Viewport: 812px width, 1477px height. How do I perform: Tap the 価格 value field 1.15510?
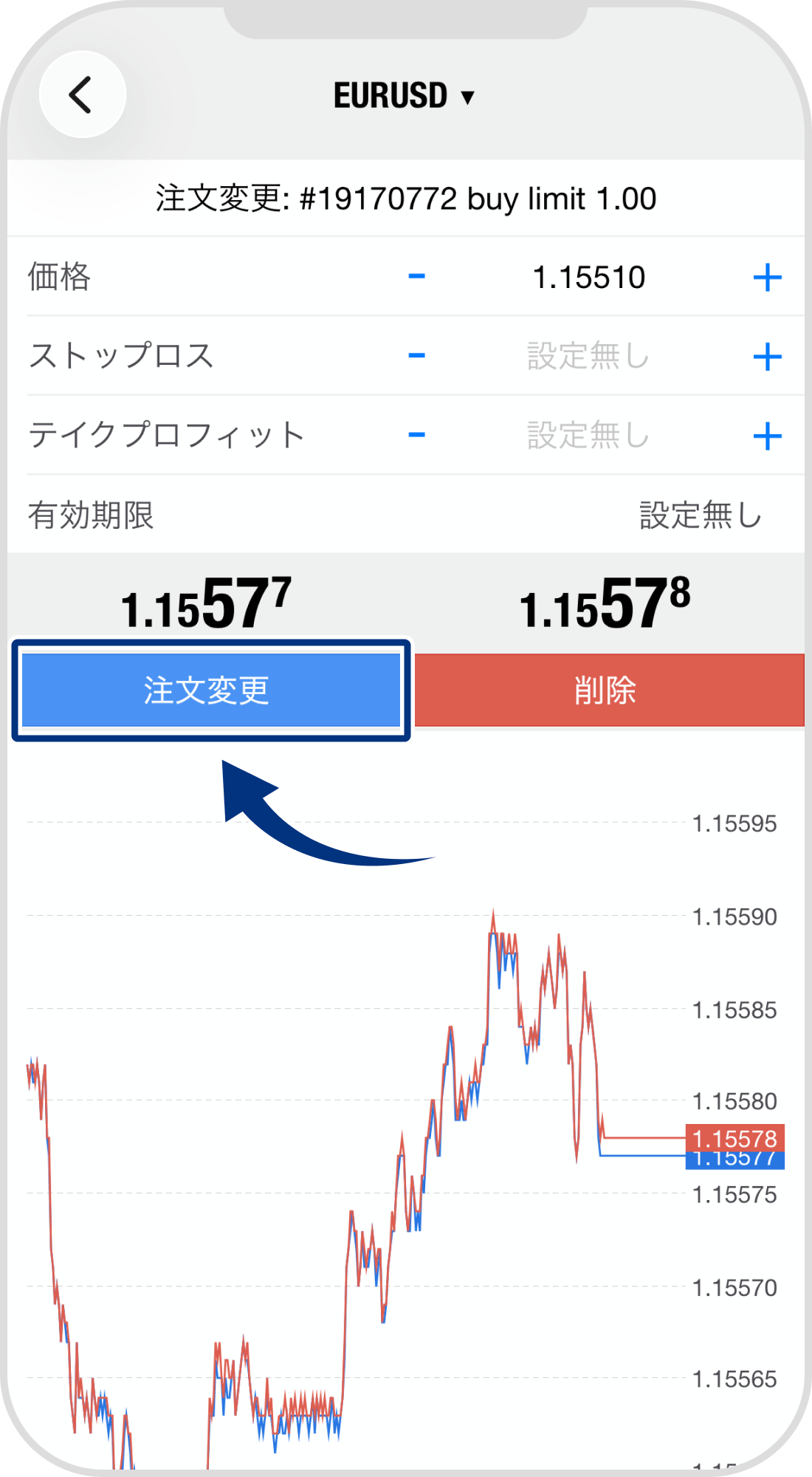tap(588, 277)
